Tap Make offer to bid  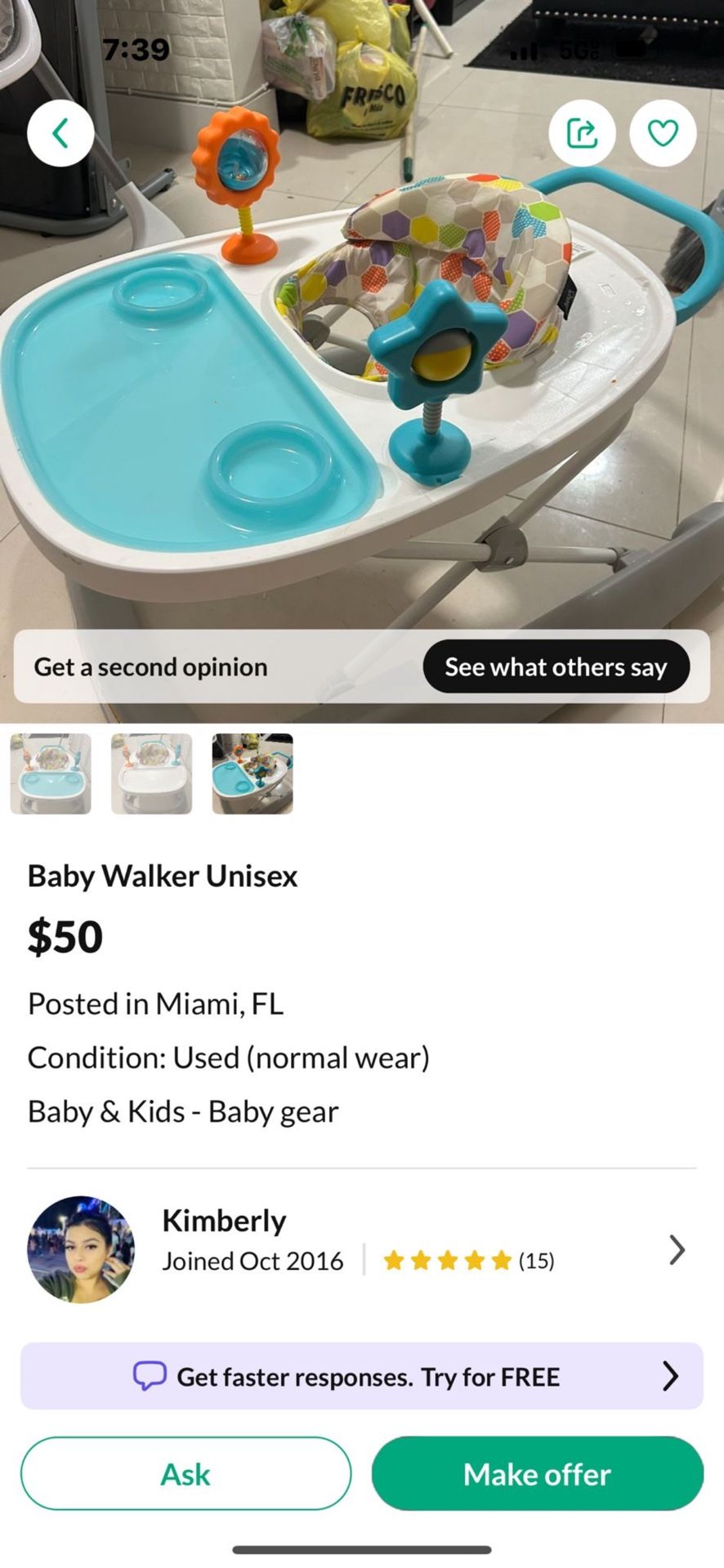[x=537, y=1474]
